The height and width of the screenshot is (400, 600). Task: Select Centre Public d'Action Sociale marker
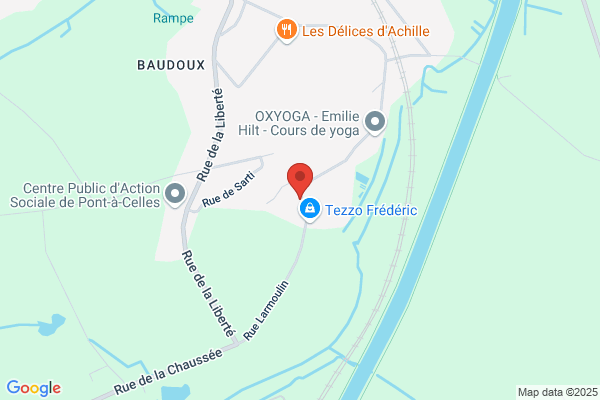click(175, 194)
